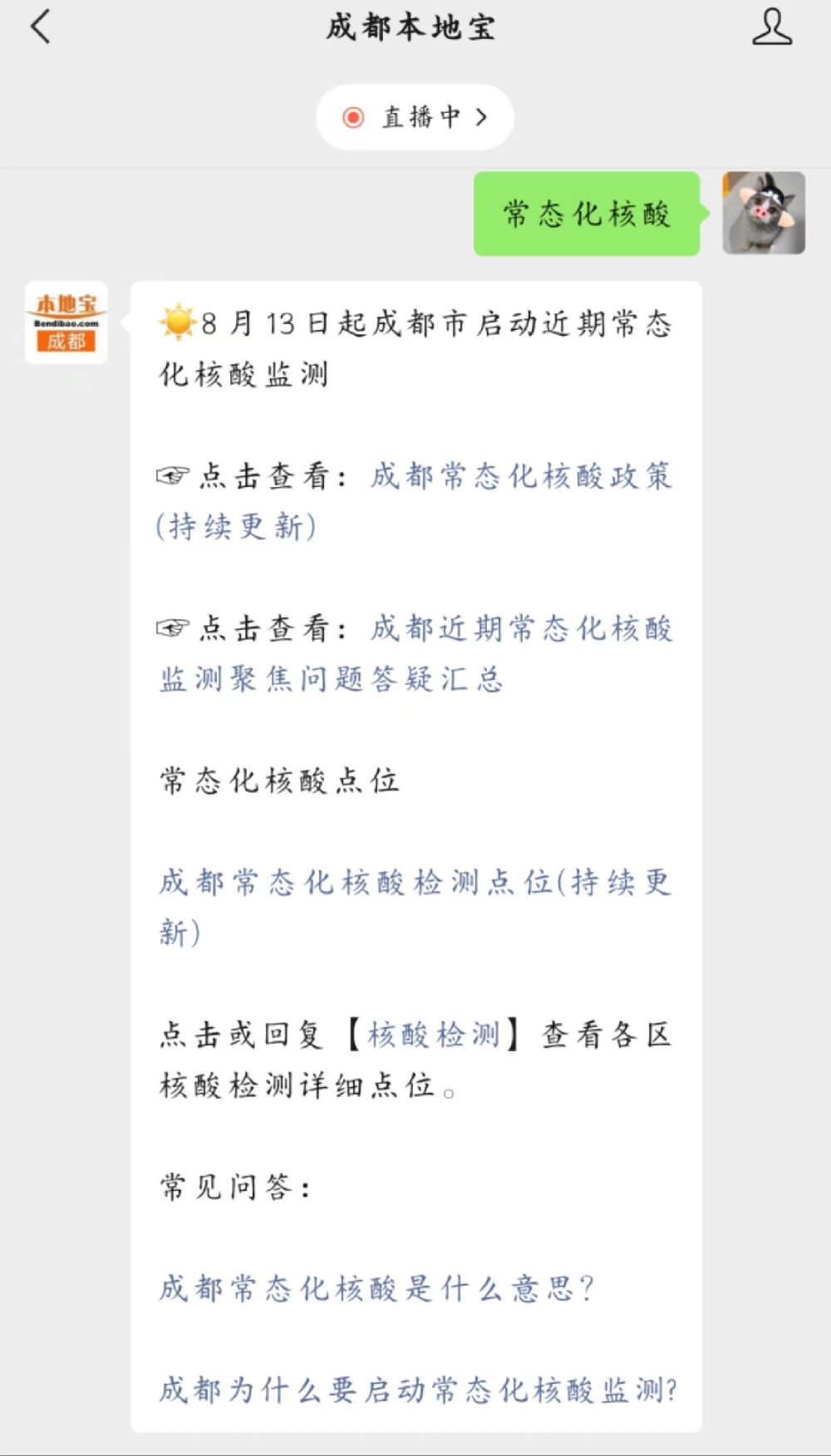Open the 直播中 live broadcast pill

[415, 117]
